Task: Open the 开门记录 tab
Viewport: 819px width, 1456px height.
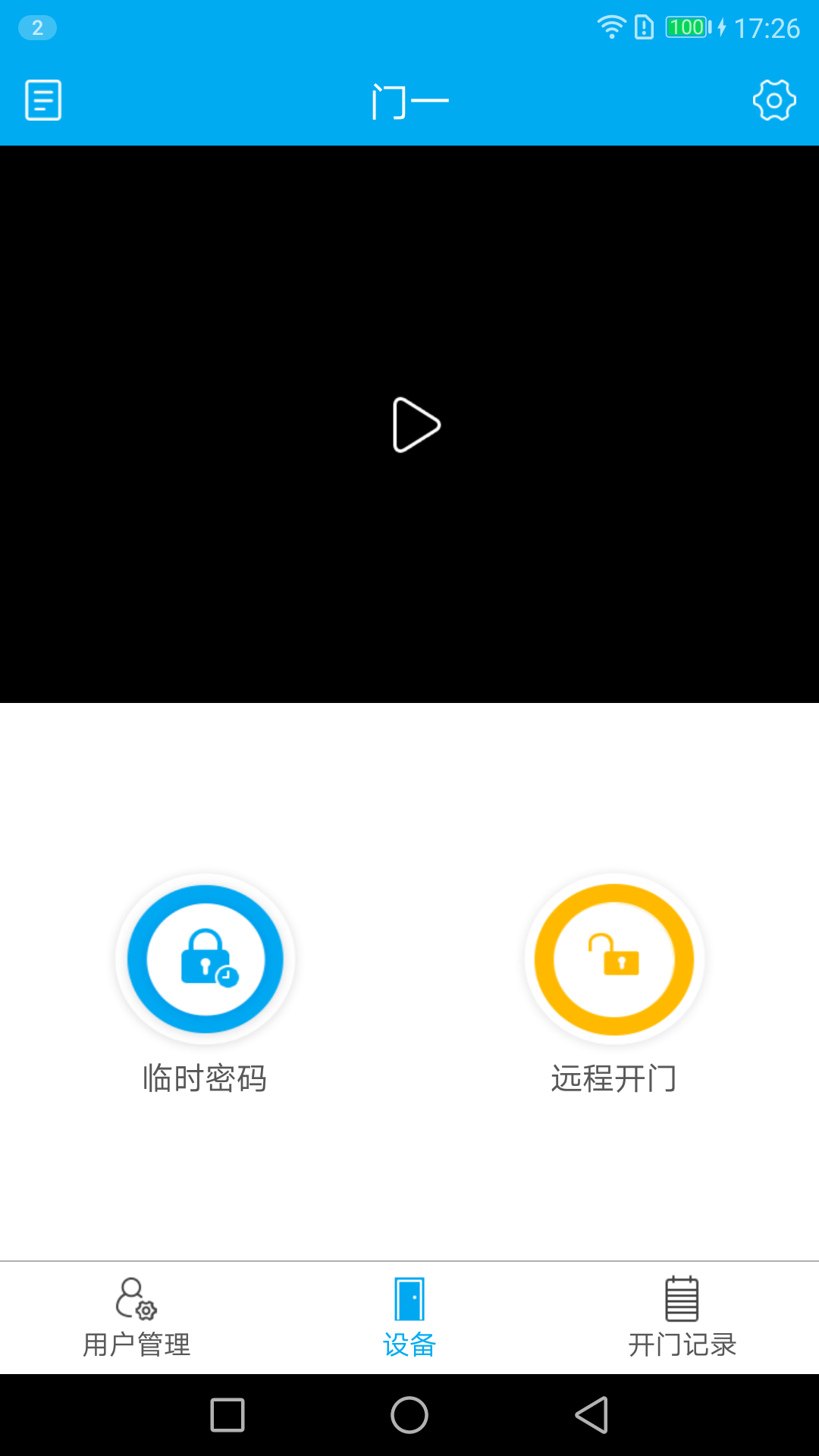Action: pyautogui.click(x=682, y=1318)
